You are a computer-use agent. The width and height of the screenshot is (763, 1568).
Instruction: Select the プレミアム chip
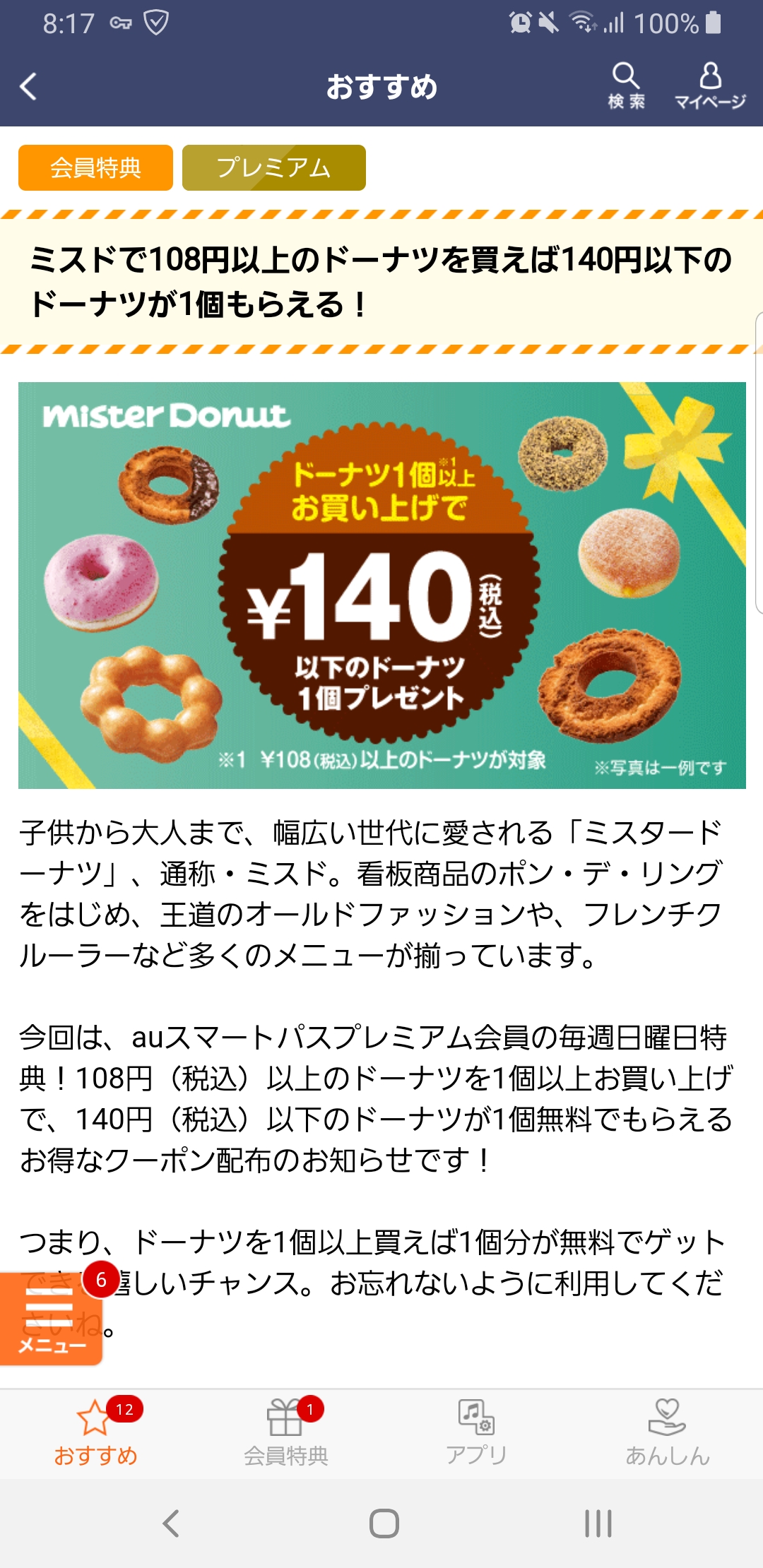[273, 168]
